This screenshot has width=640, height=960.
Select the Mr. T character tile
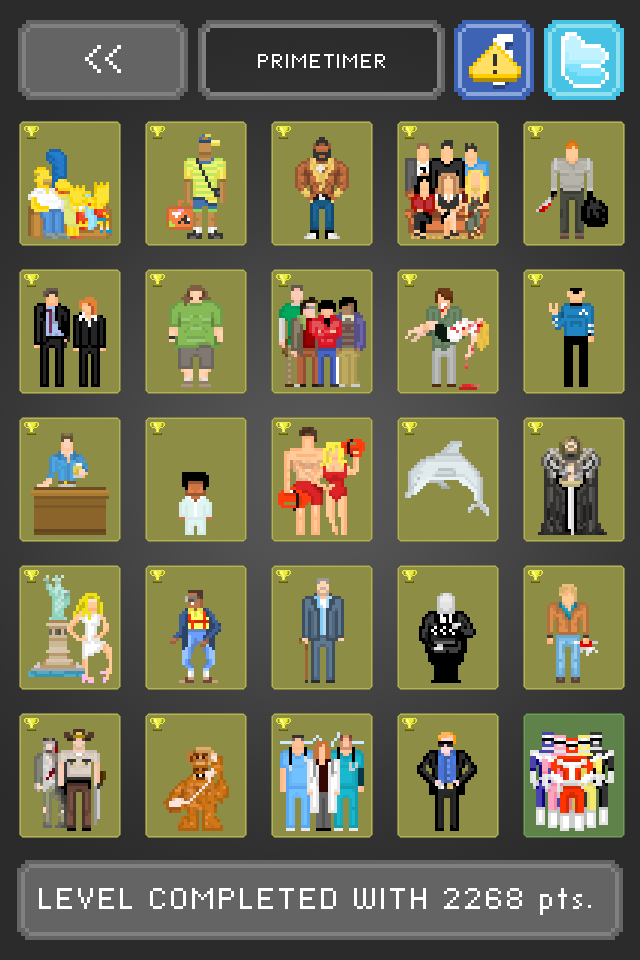322,183
